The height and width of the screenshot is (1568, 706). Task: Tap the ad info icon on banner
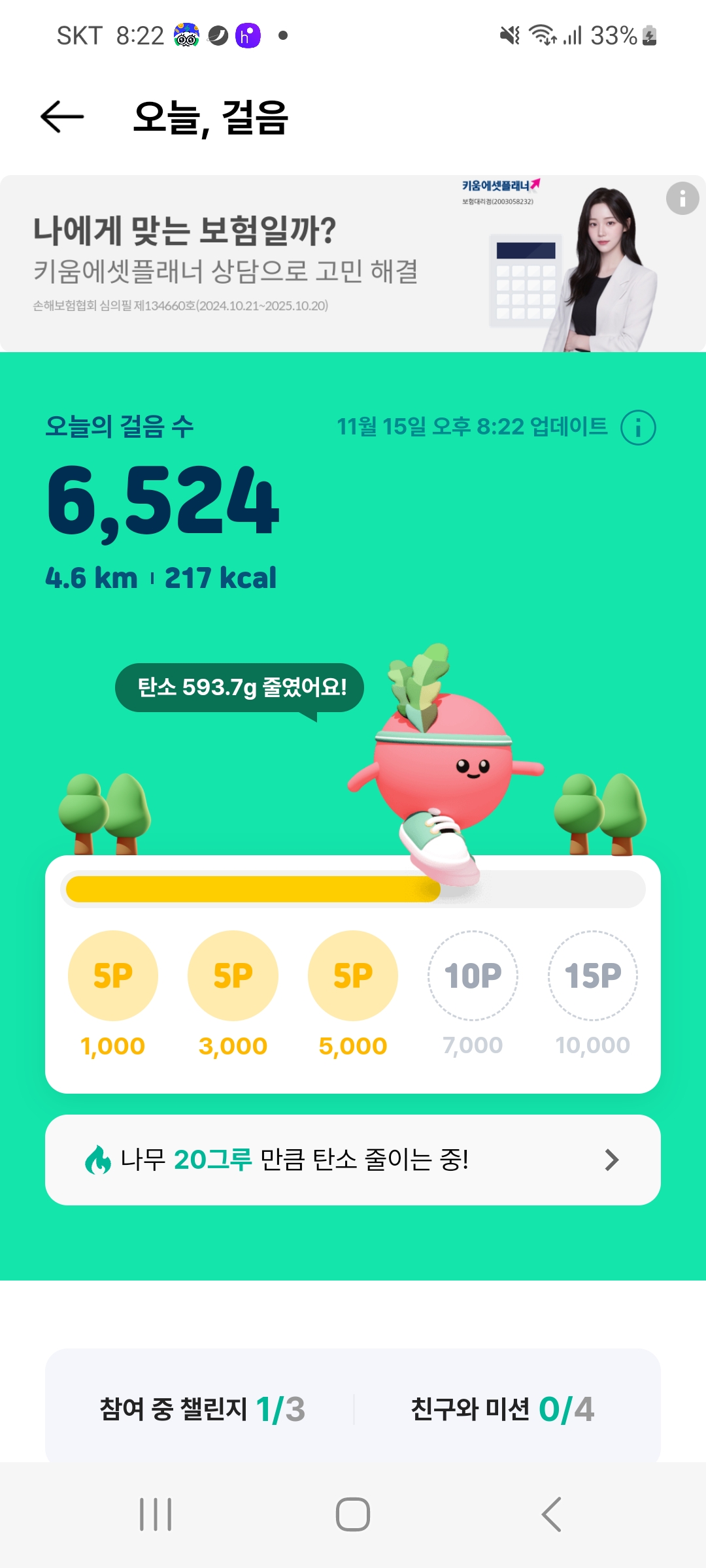tap(682, 198)
